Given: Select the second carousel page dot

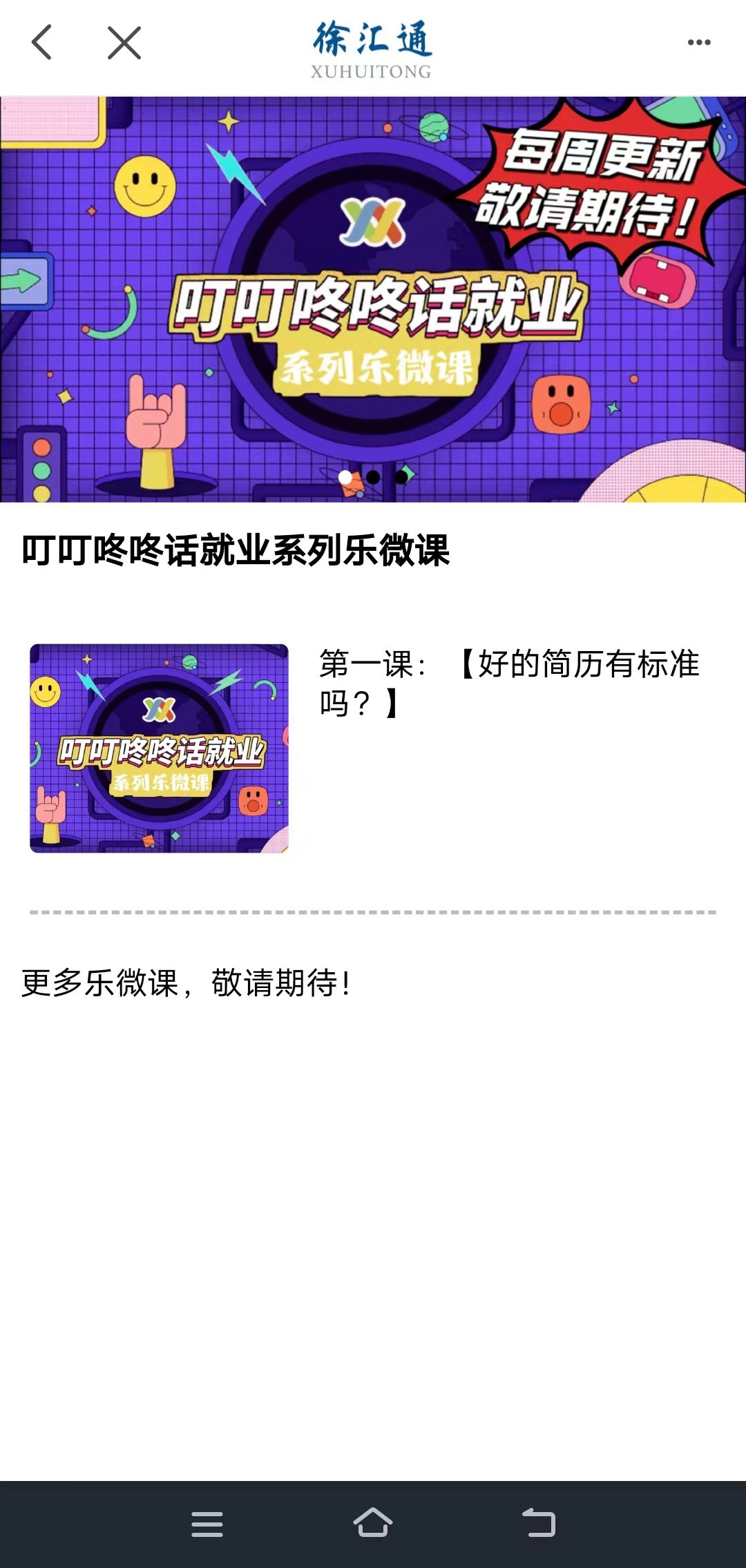Looking at the screenshot, I should coord(373,477).
